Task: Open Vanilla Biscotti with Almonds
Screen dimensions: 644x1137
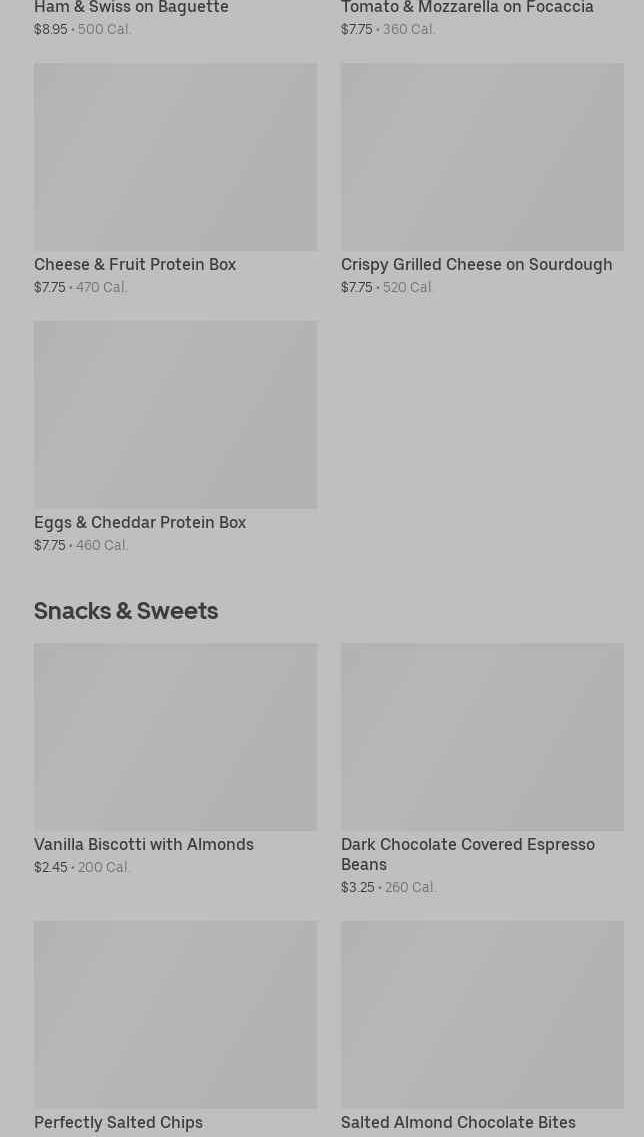Action: 176,759
